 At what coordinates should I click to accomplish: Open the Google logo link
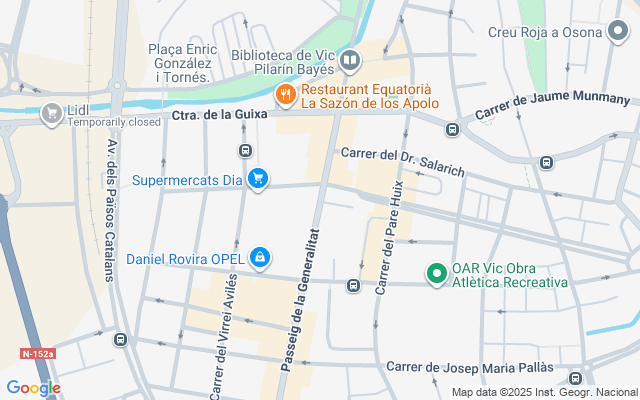[x=33, y=388]
